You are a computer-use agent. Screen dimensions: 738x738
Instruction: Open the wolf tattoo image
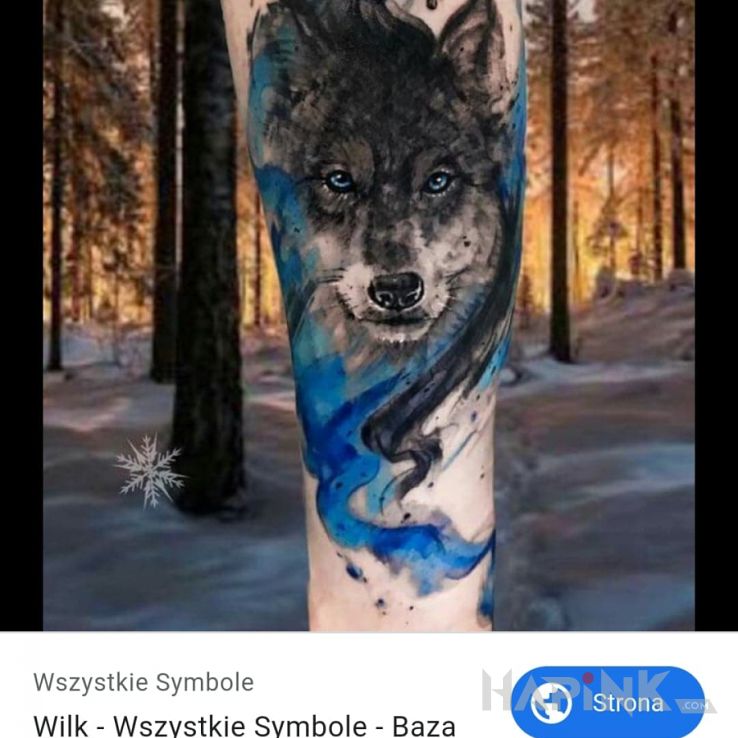click(x=368, y=315)
